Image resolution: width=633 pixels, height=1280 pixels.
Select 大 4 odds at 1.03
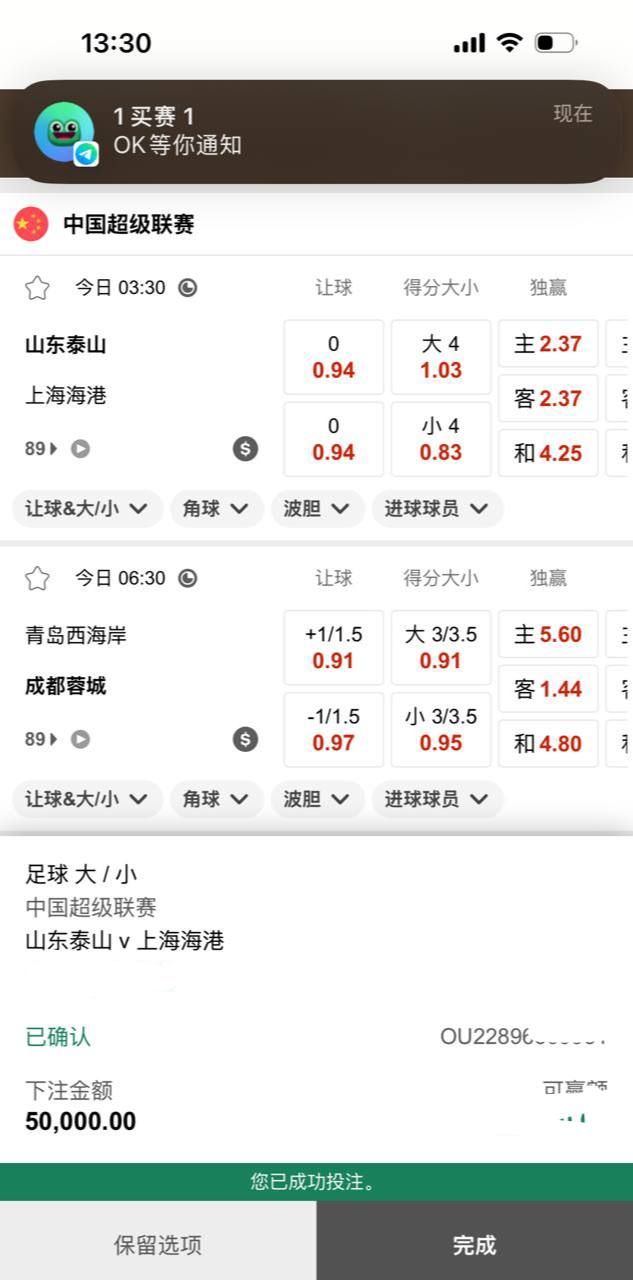pyautogui.click(x=440, y=357)
